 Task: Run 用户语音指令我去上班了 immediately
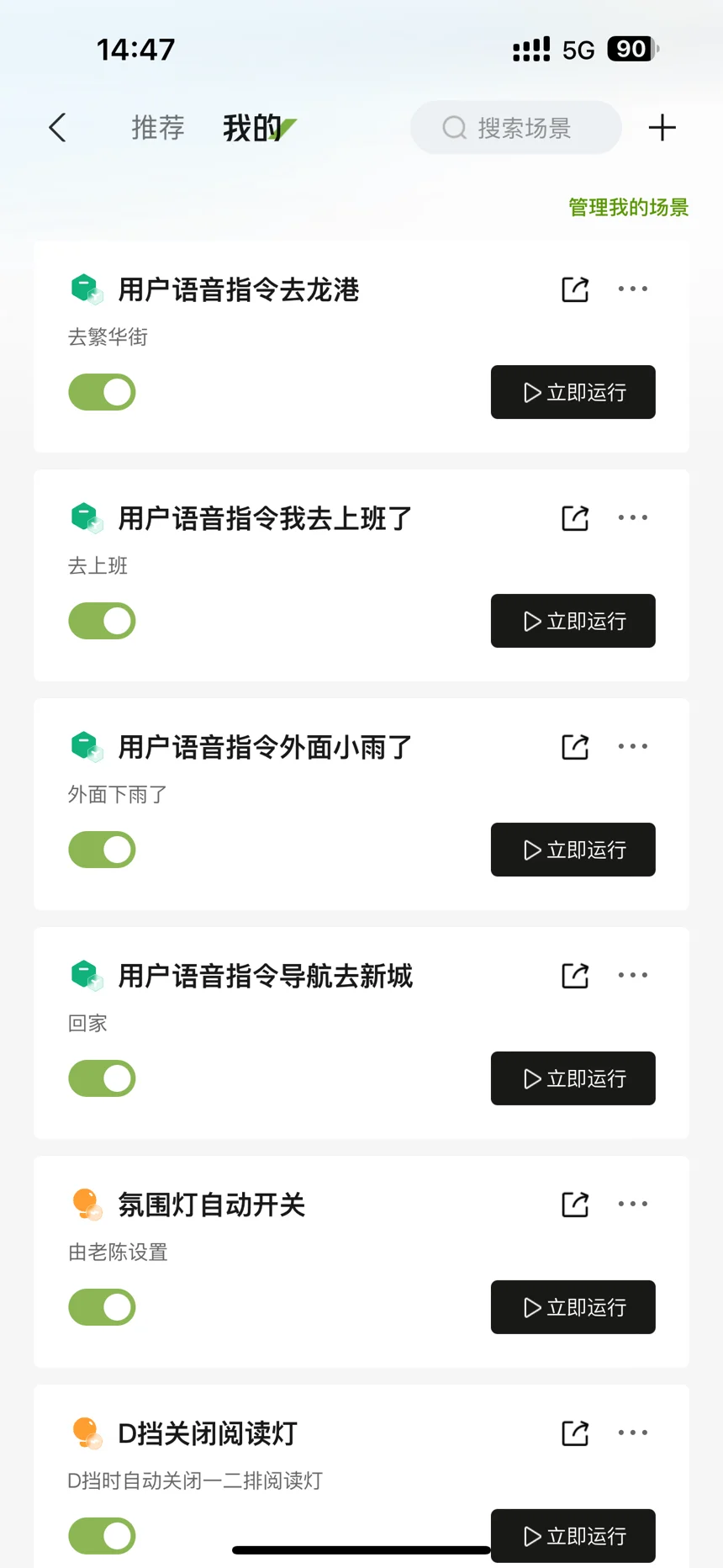[573, 621]
